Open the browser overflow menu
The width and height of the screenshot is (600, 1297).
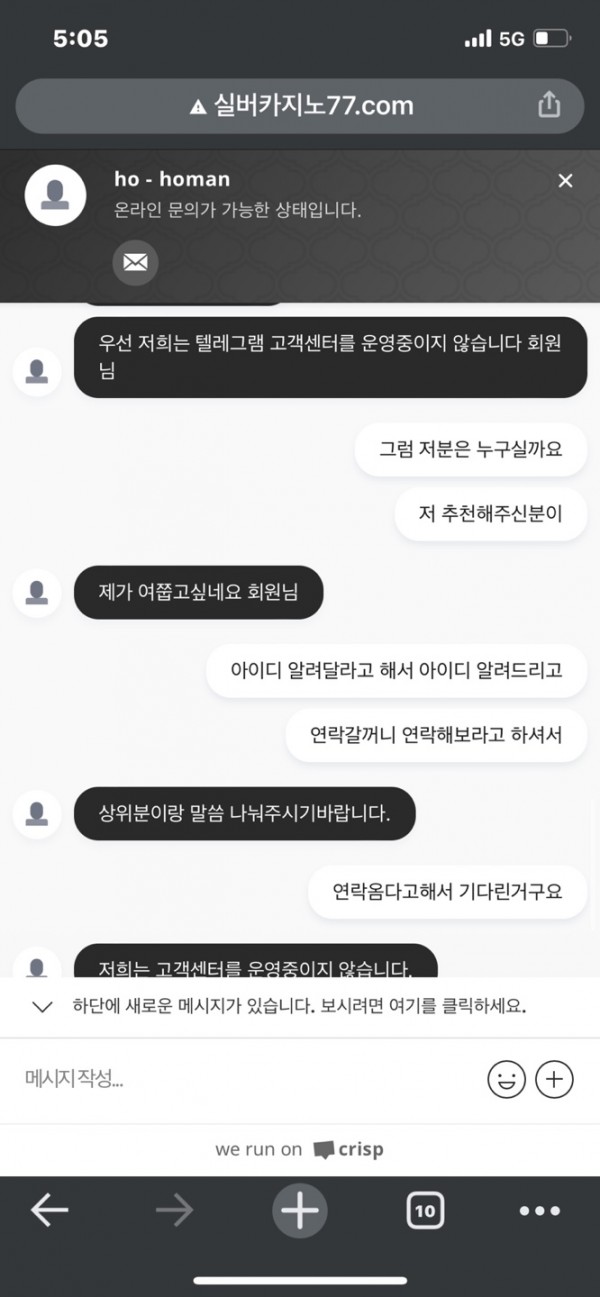click(539, 1210)
